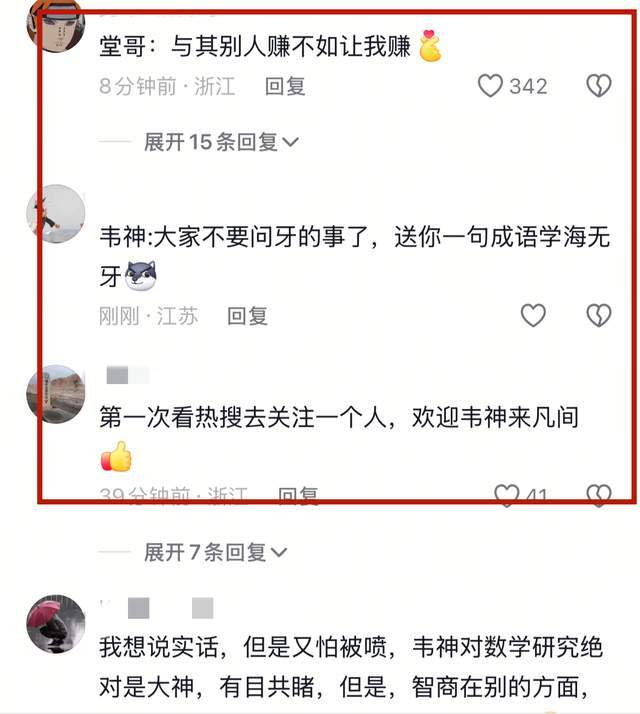Open the avatar of the 学海无牙 commenter
Viewport: 640px width, 714px height.
pos(56,213)
